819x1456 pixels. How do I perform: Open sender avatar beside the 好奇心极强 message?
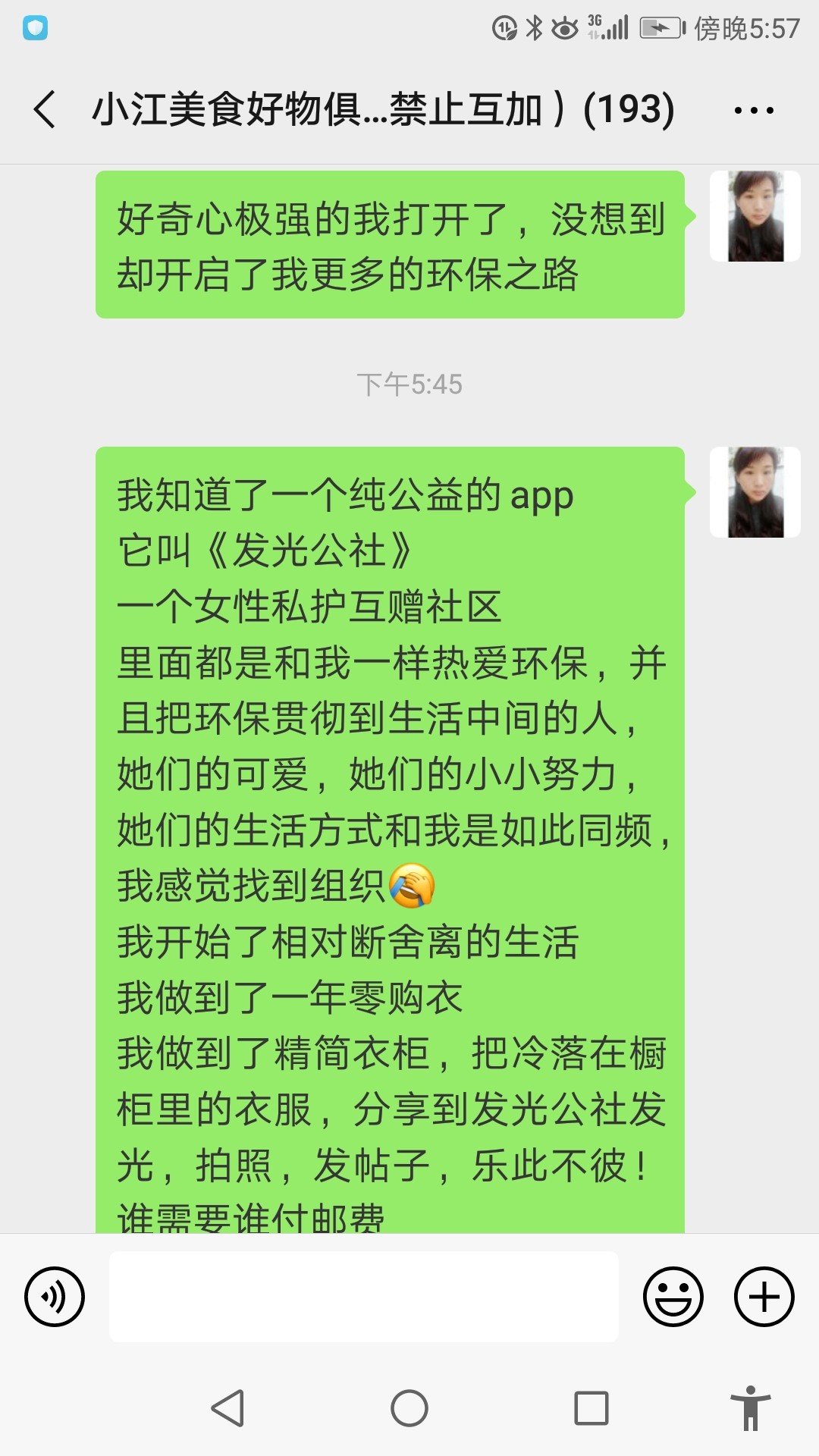click(755, 216)
